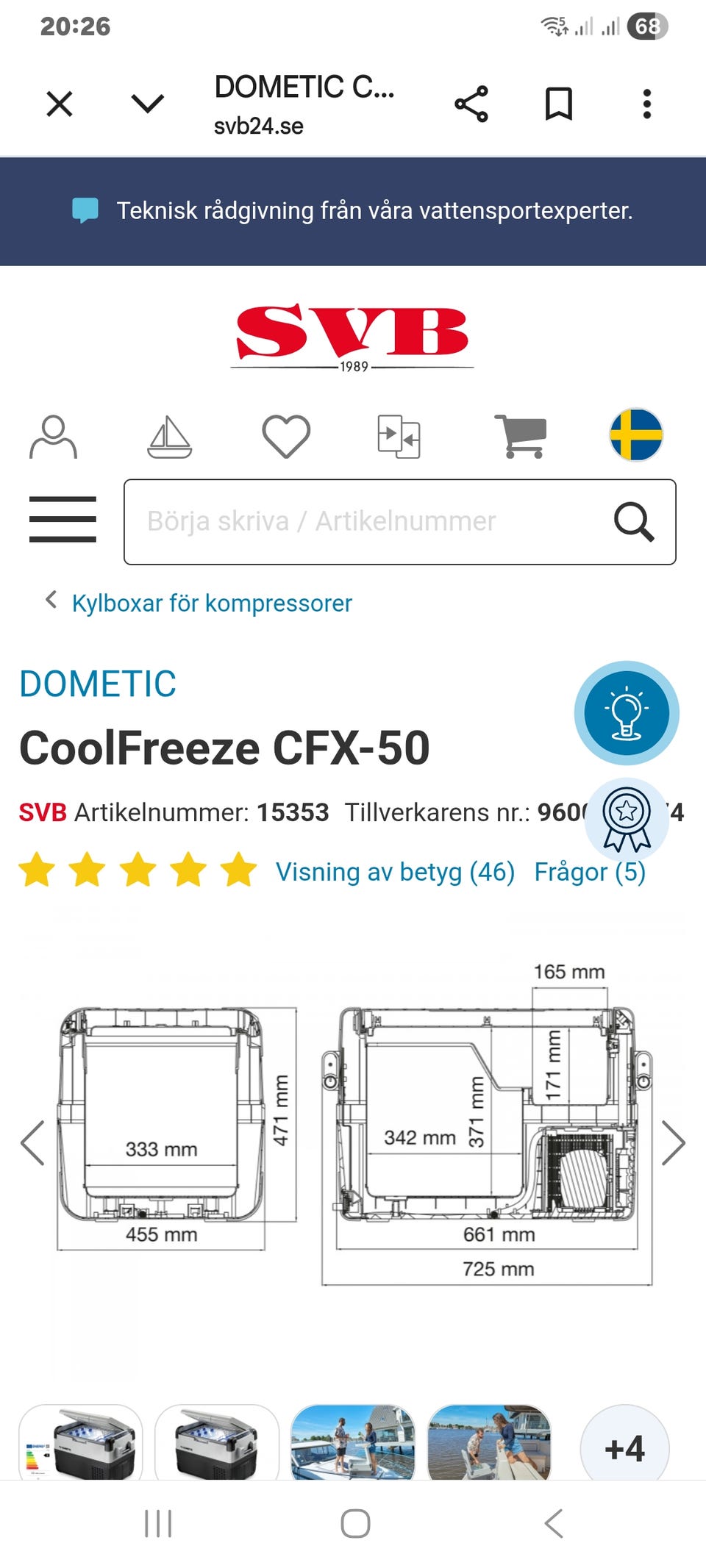Tap the lightbulb advice button
706x1568 pixels.
tap(627, 713)
